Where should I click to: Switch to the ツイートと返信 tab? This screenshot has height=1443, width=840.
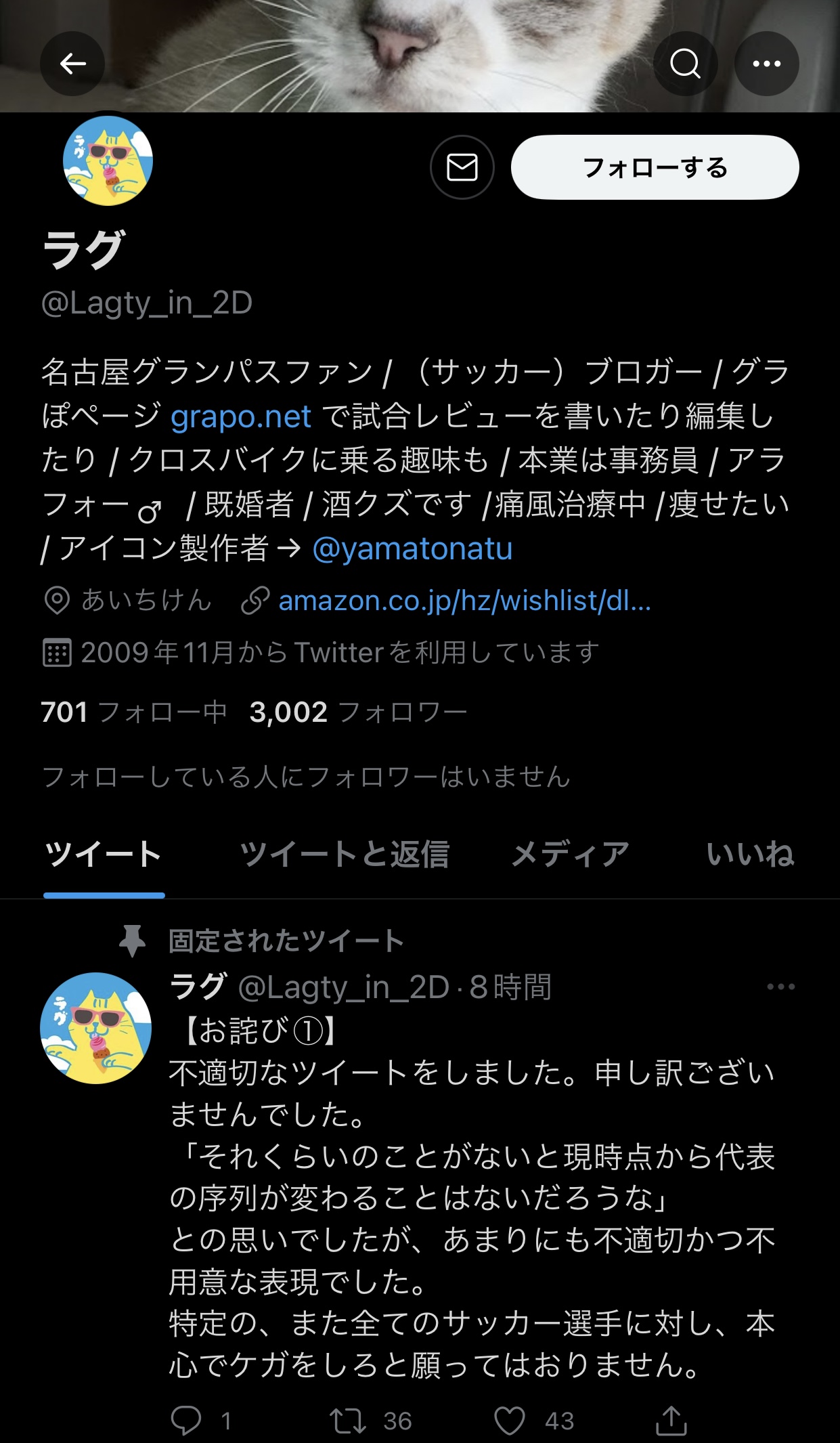[x=345, y=855]
